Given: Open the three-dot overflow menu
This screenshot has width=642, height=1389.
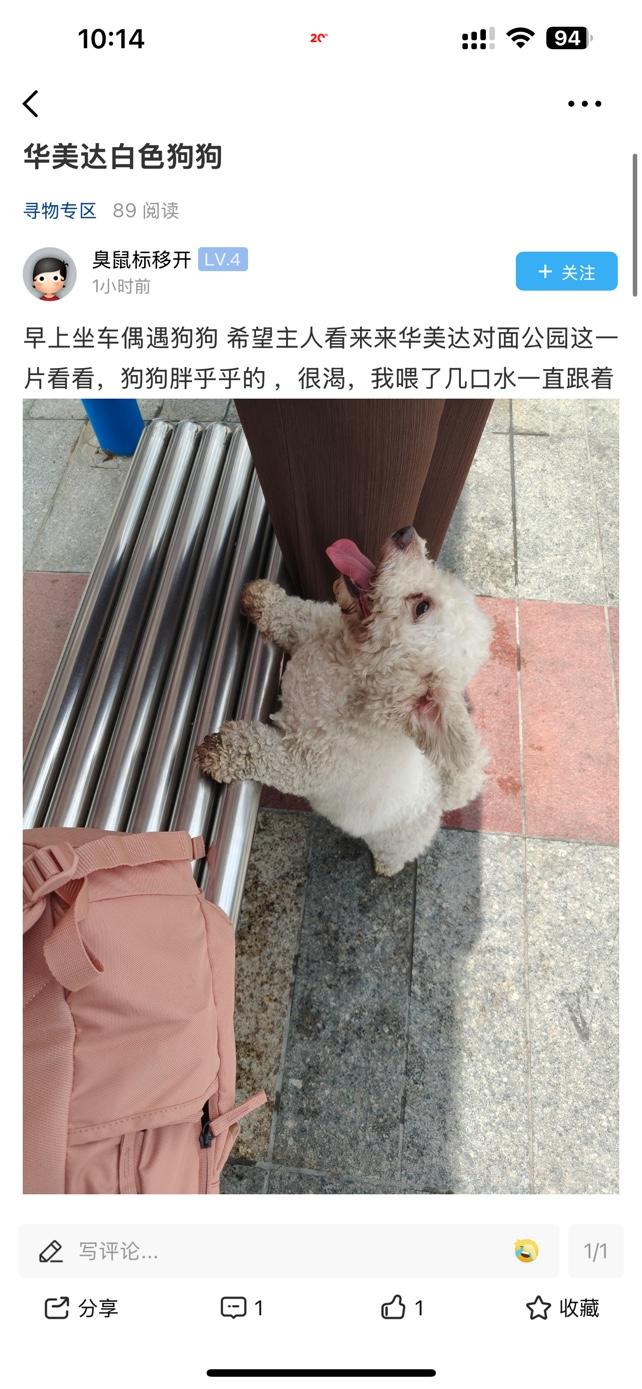Looking at the screenshot, I should [584, 104].
